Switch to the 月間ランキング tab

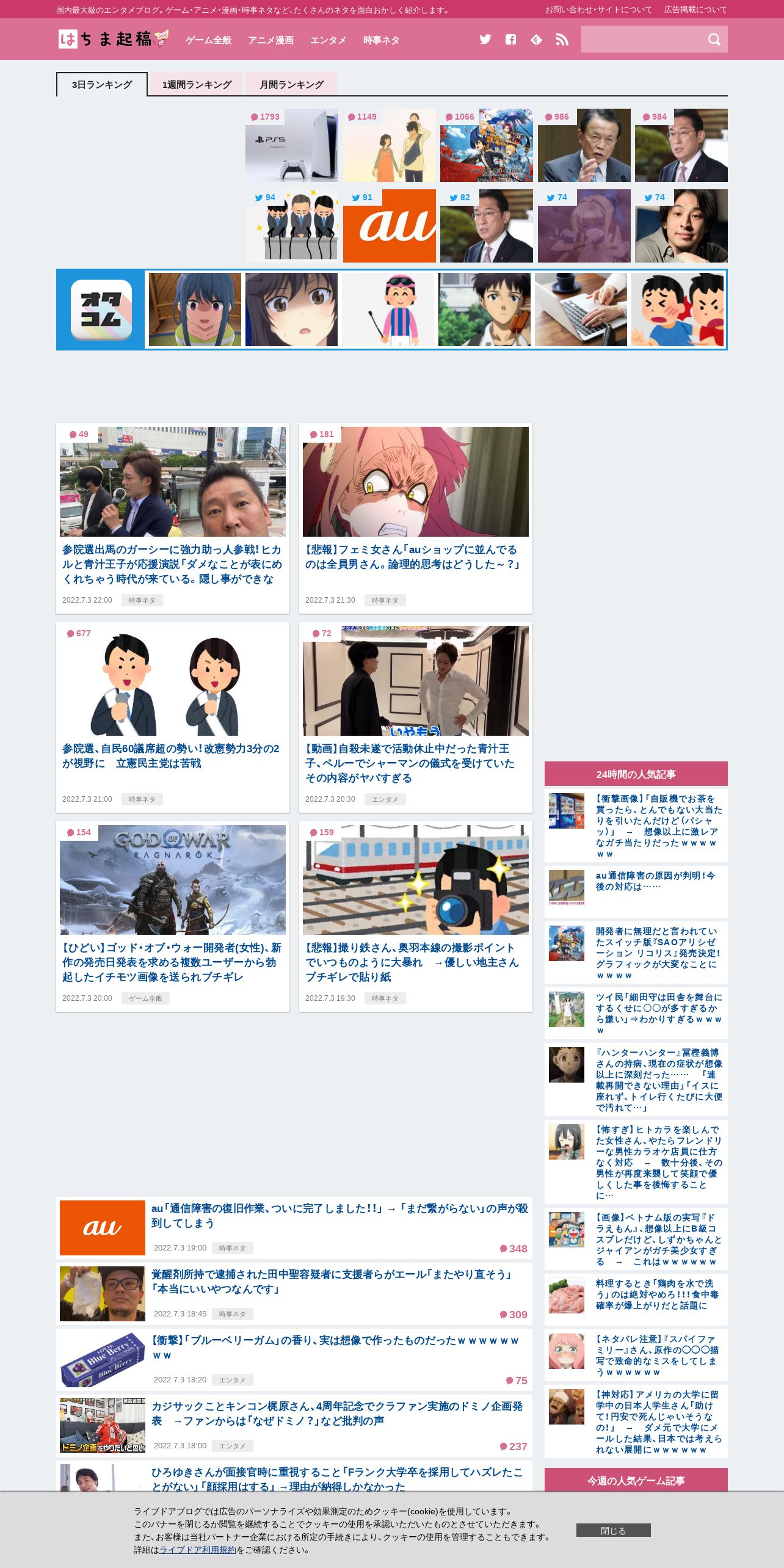click(x=291, y=84)
